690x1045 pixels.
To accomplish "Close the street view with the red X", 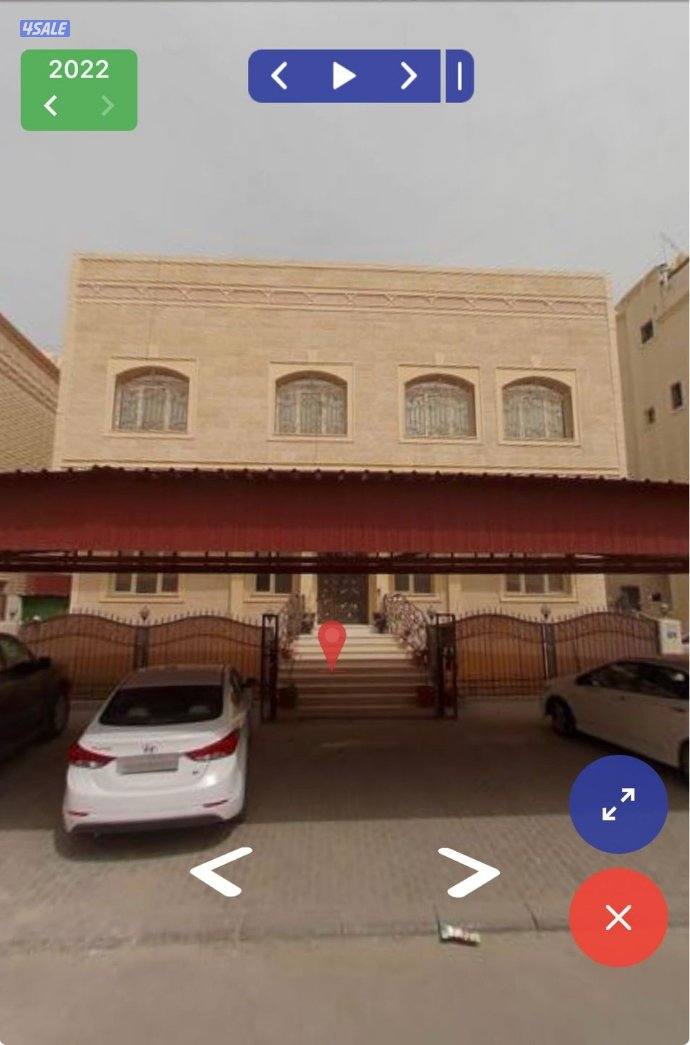I will tap(618, 917).
